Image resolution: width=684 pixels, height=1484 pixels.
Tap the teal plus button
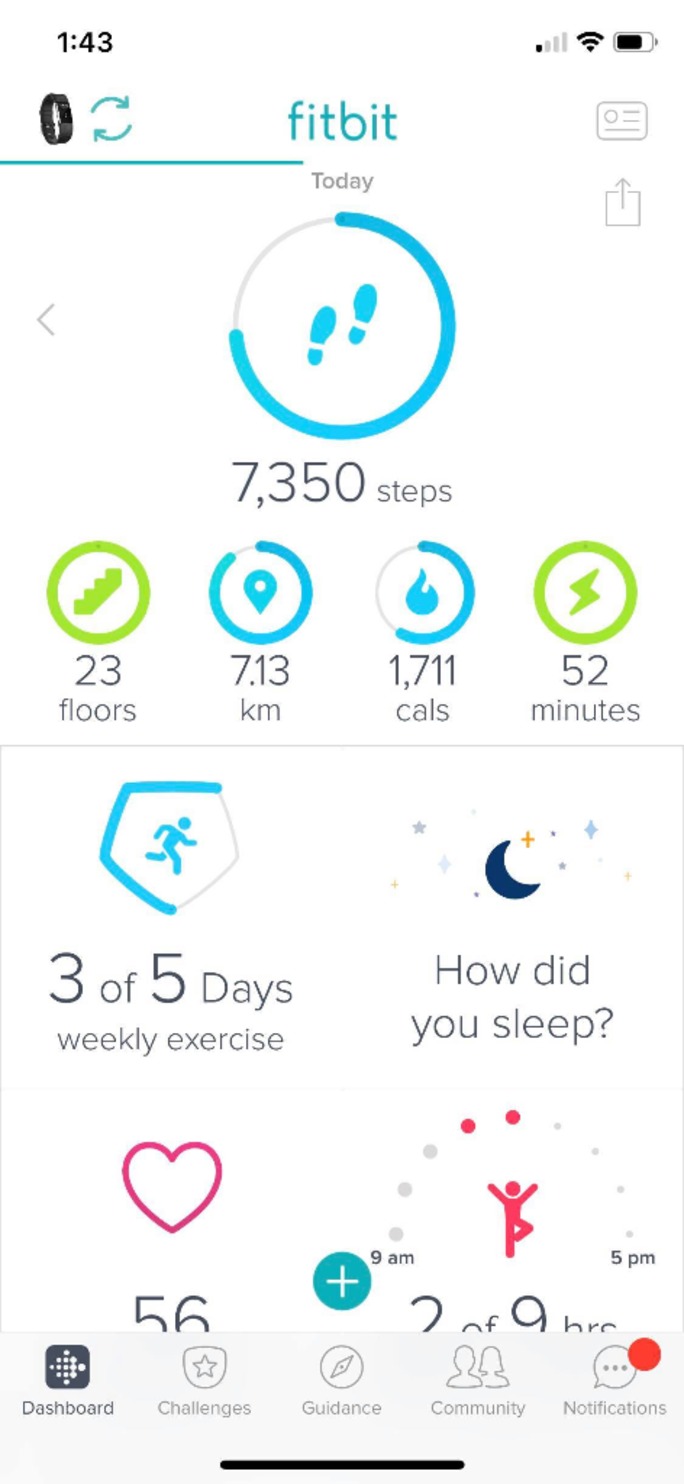coord(342,1281)
